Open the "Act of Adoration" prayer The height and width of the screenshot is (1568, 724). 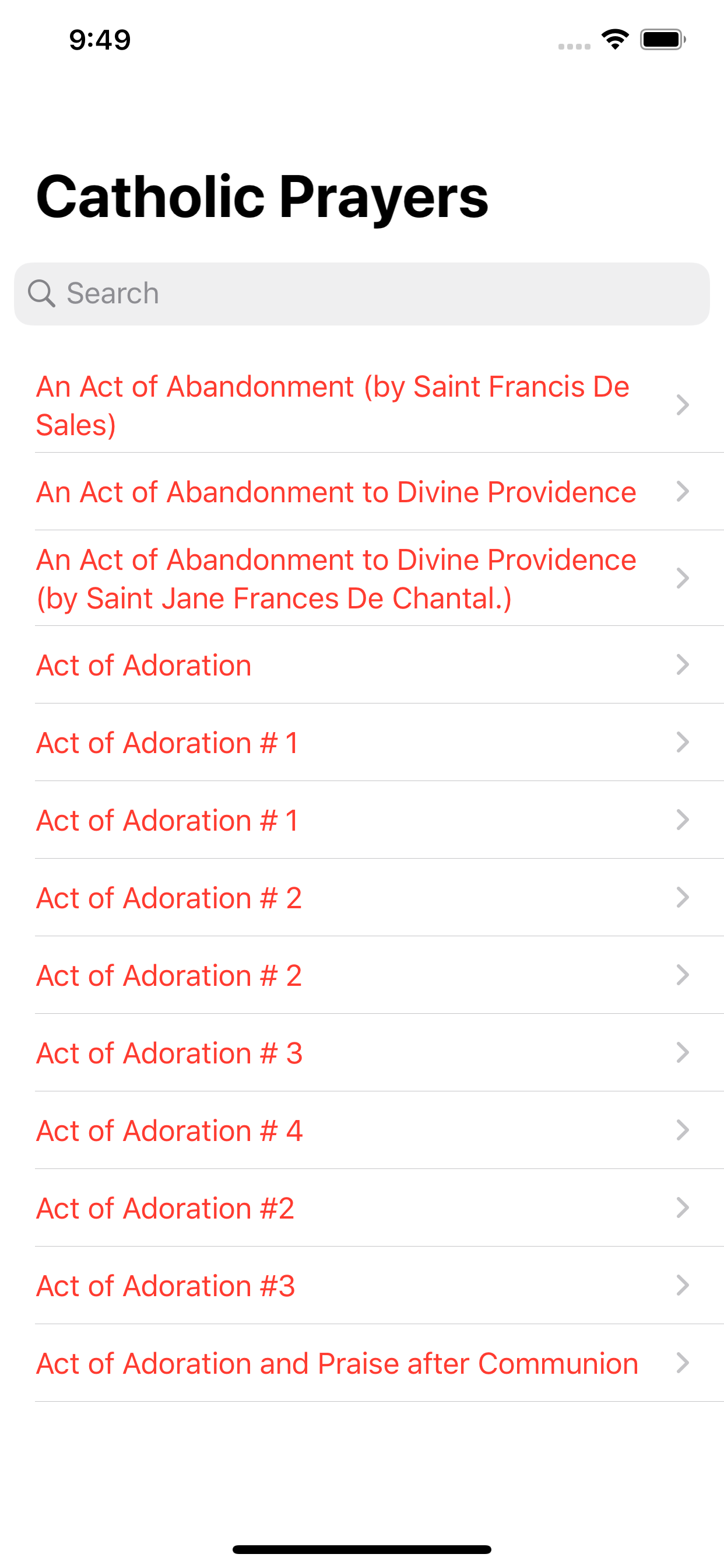click(x=143, y=664)
